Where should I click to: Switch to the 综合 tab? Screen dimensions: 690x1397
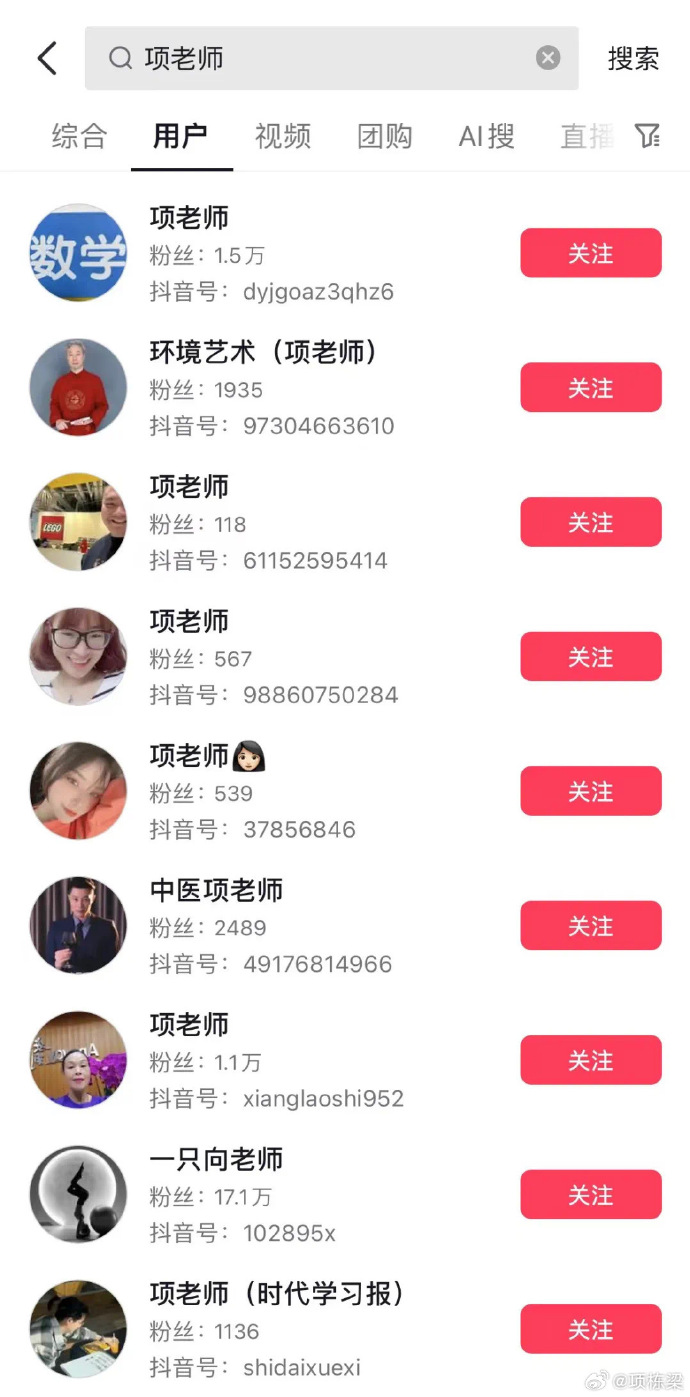(79, 136)
